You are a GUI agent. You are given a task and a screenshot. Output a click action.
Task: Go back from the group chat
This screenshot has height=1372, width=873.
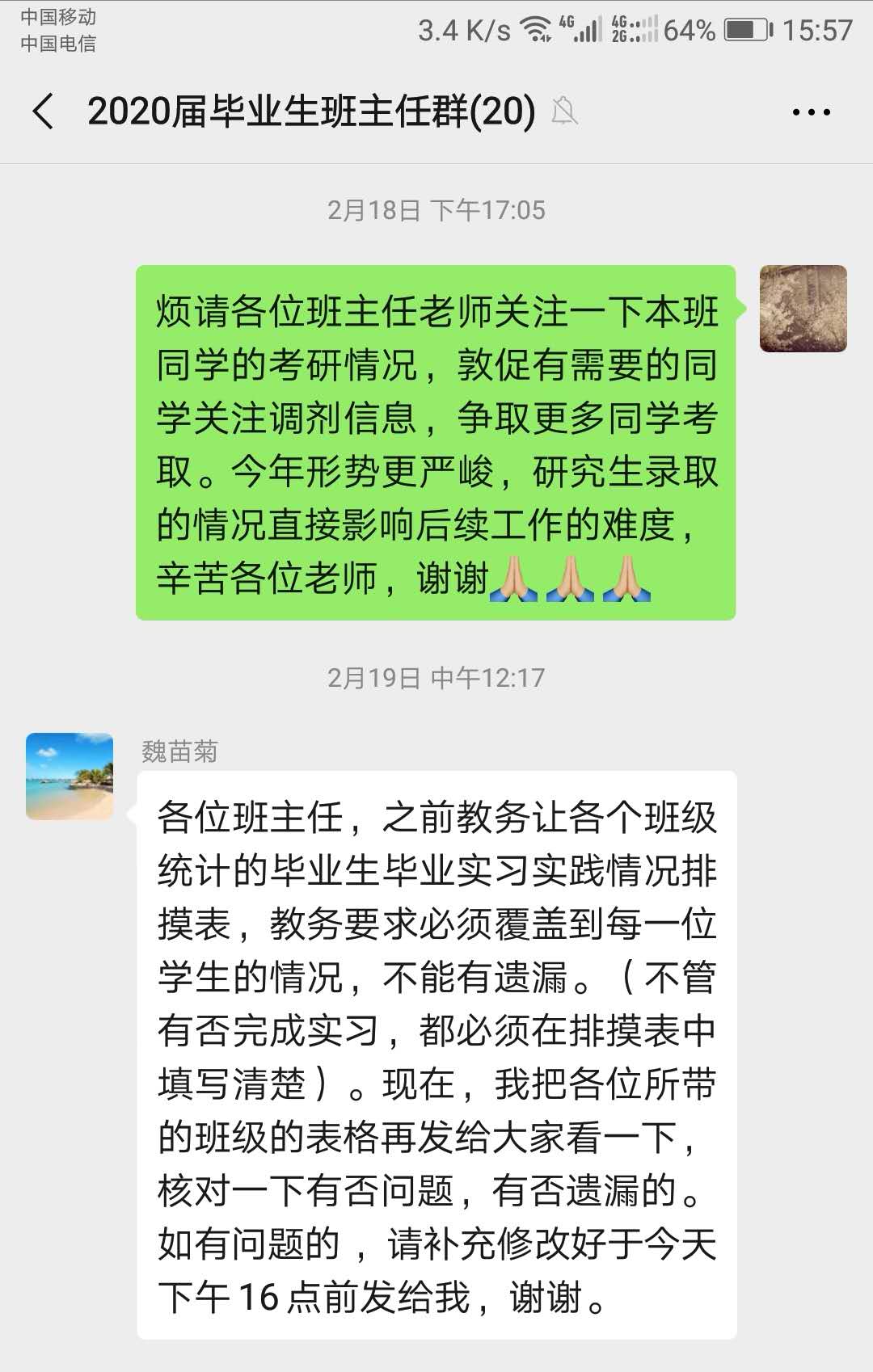pos(44,112)
